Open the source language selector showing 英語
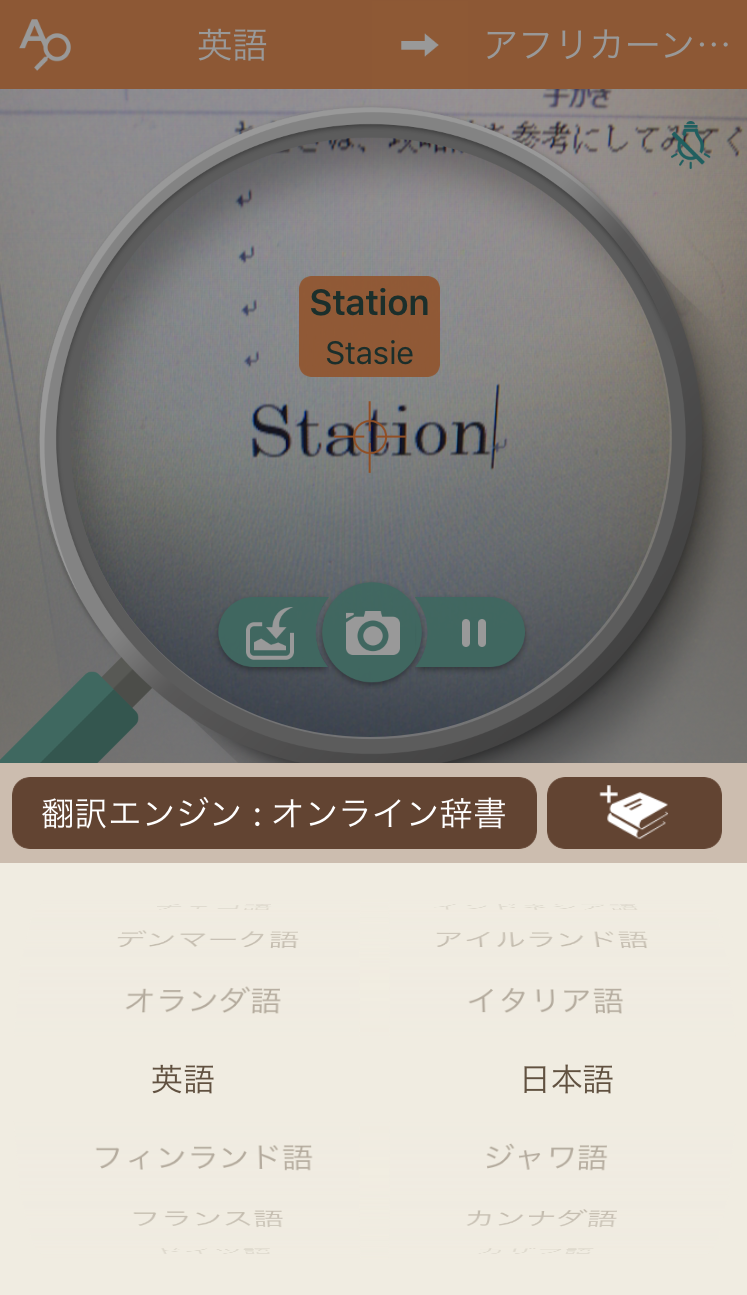The image size is (747, 1295). tap(232, 45)
